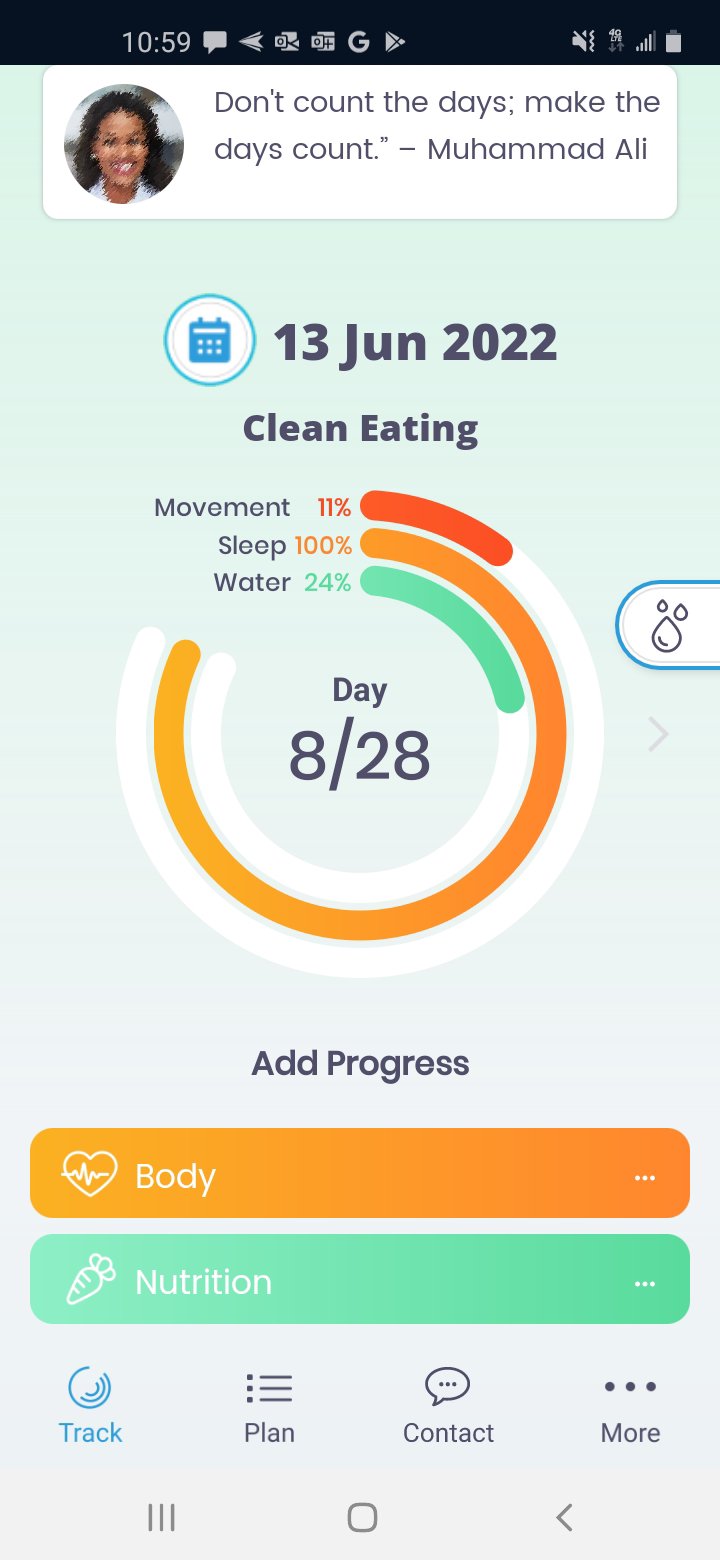Open recent apps from navigation bar

[x=161, y=1517]
